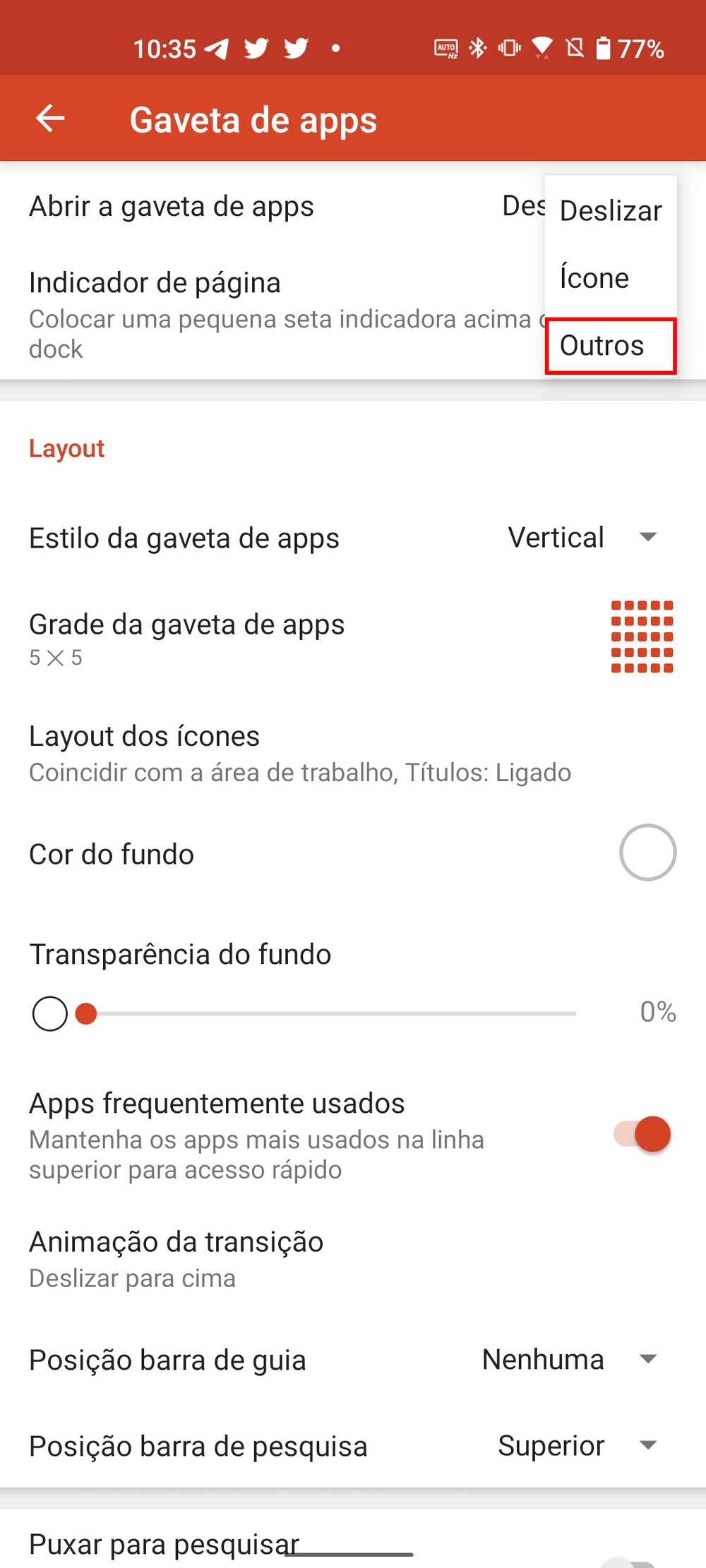
Task: Select Deslizar in the dropdown list
Action: pyautogui.click(x=610, y=211)
